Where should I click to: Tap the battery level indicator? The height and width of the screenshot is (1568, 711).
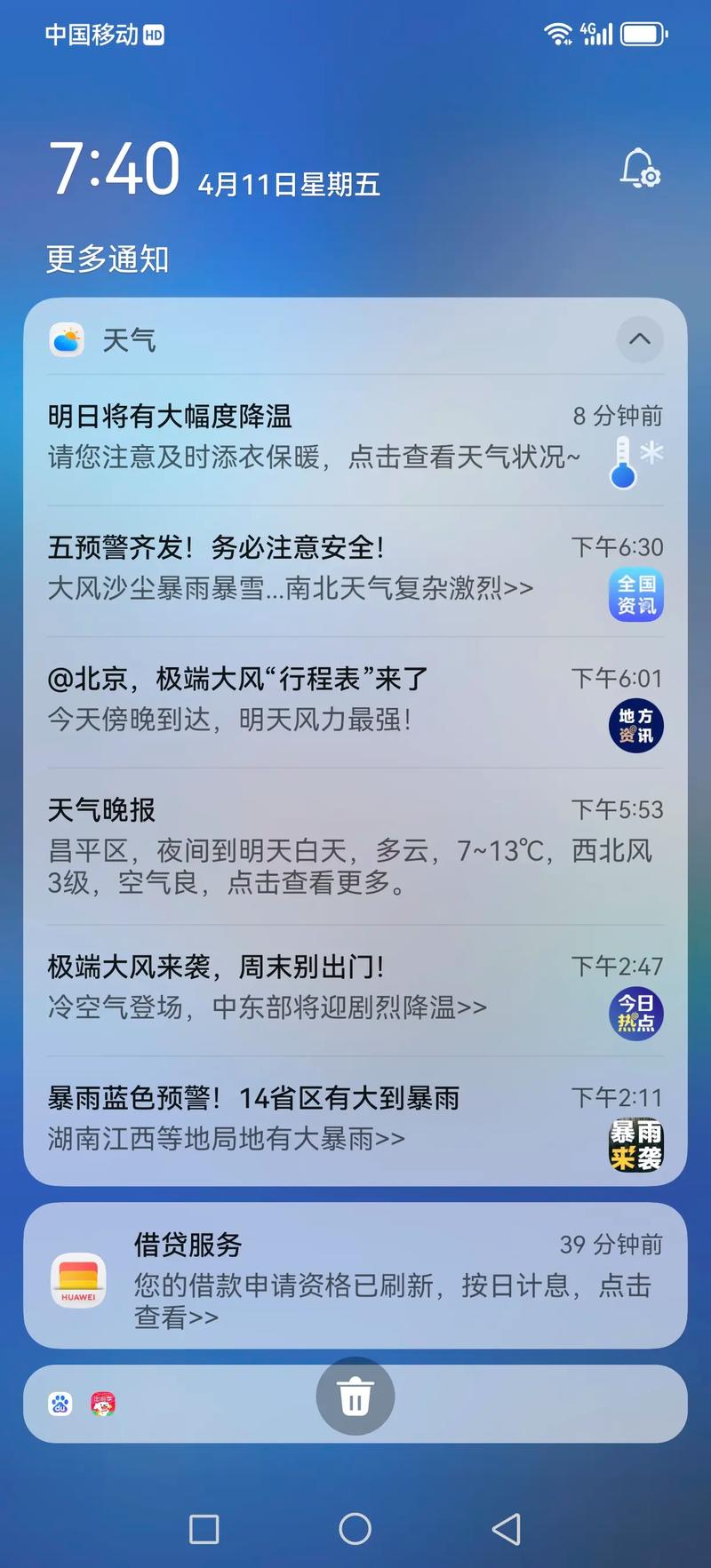coord(643,34)
